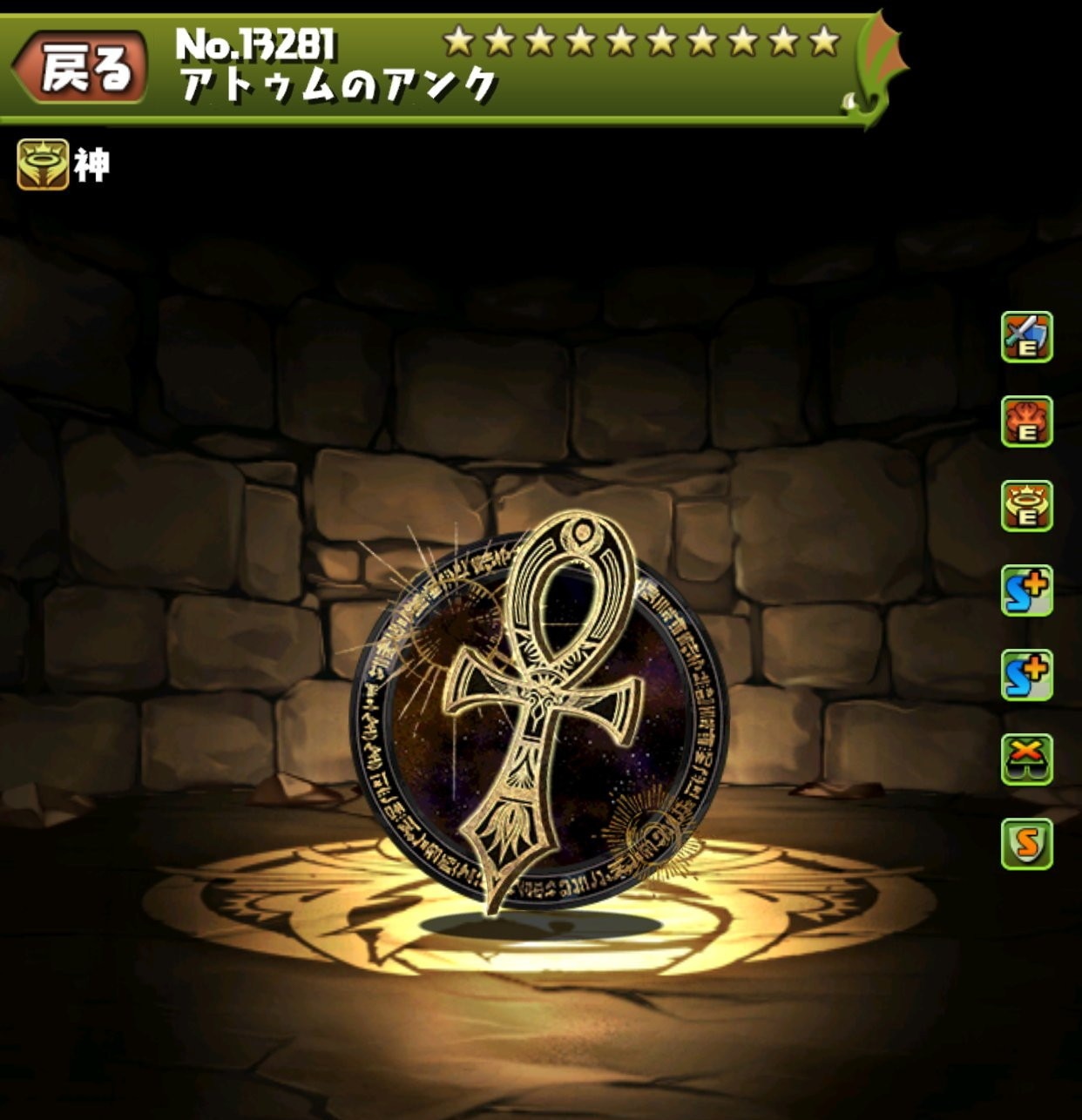This screenshot has height=1120, width=1082.
Task: Open the gold halo E awakening icon
Action: coord(1026,506)
